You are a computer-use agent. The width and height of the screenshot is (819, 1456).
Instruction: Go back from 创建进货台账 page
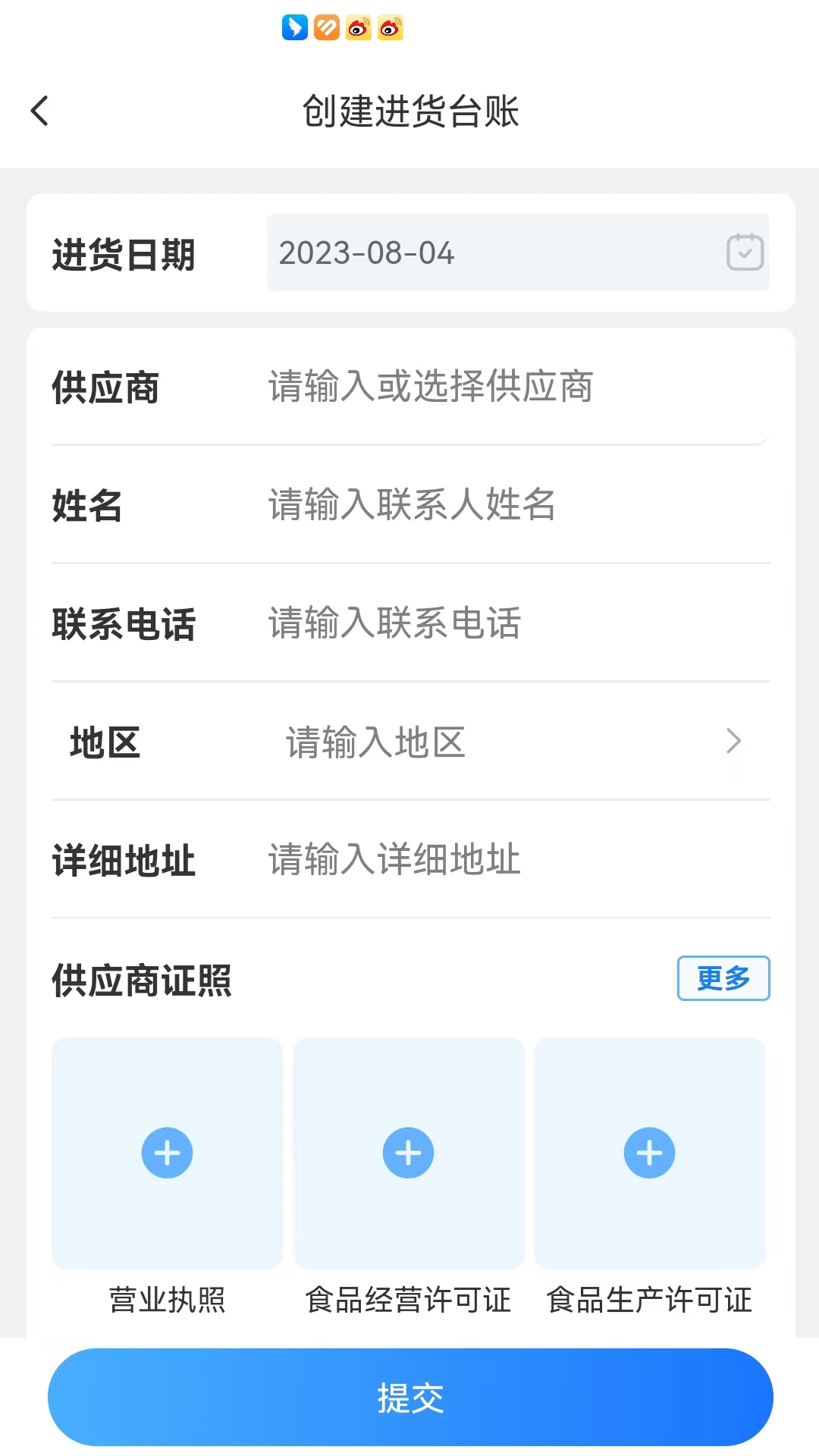(39, 111)
